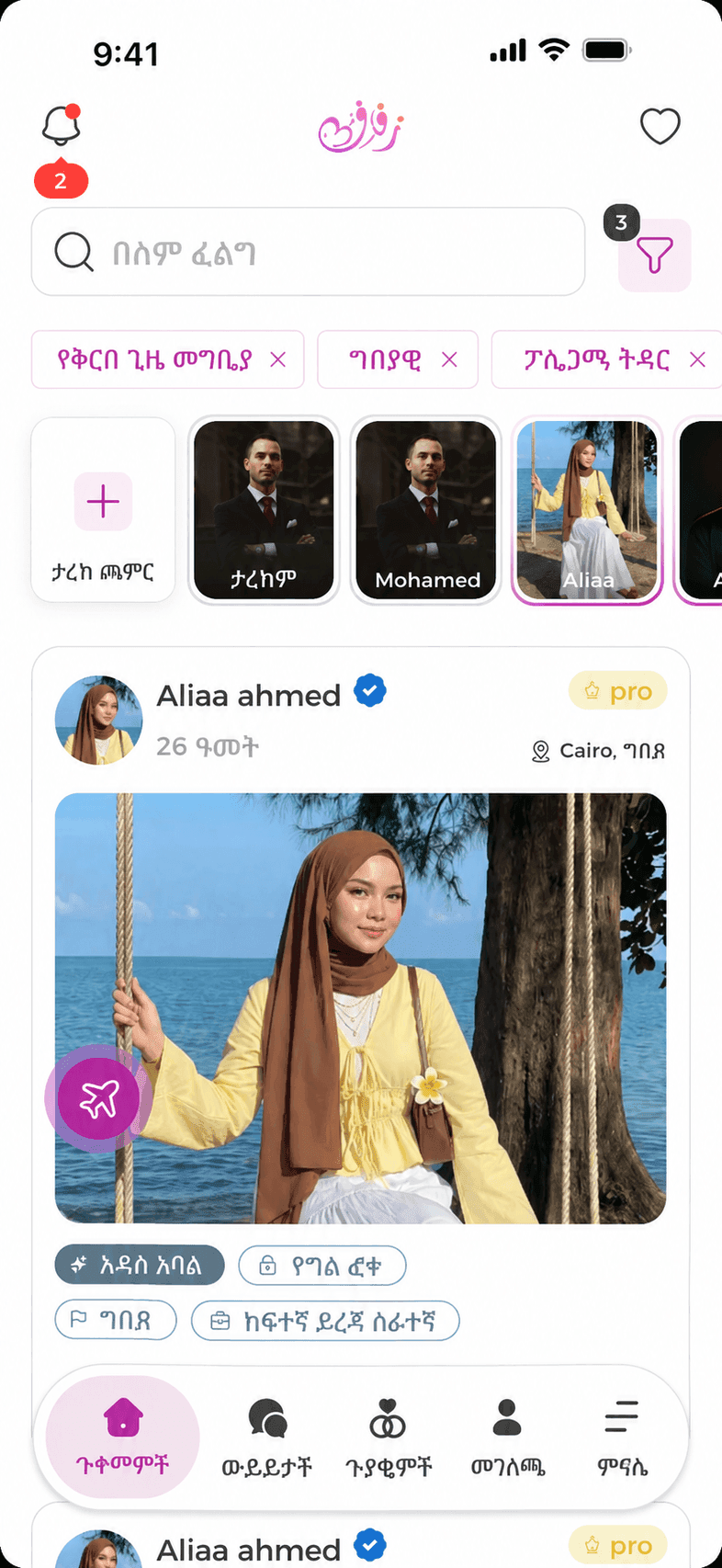Remove the ግብያዊ filter chip
This screenshot has width=722, height=1568.
coord(449,359)
